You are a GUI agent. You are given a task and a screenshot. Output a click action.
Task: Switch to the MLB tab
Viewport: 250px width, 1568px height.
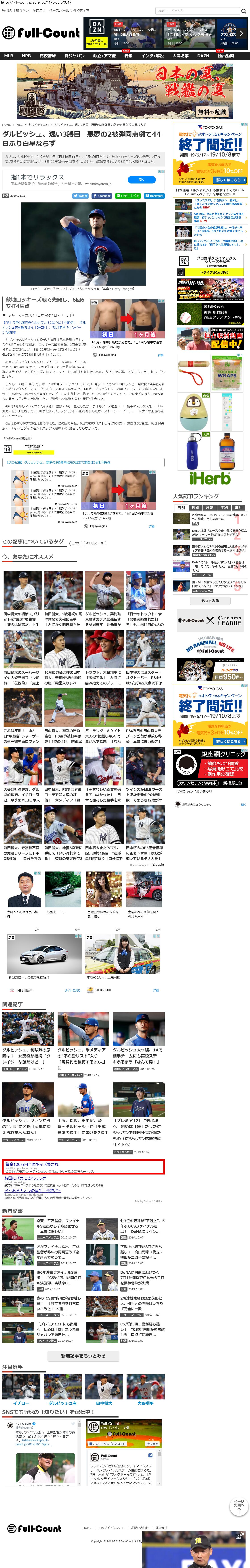[x=8, y=55]
